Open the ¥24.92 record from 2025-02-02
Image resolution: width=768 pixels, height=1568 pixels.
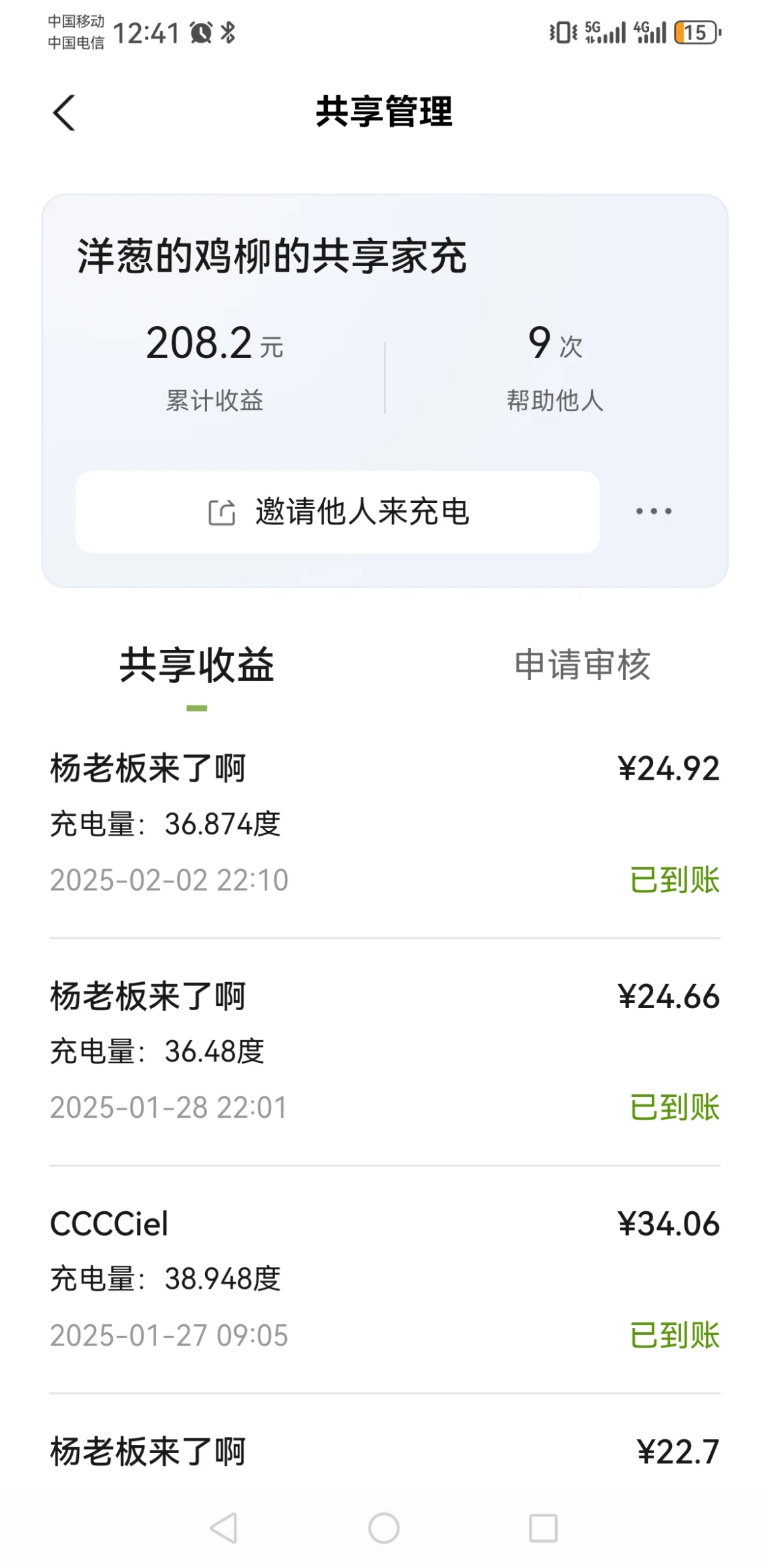385,824
